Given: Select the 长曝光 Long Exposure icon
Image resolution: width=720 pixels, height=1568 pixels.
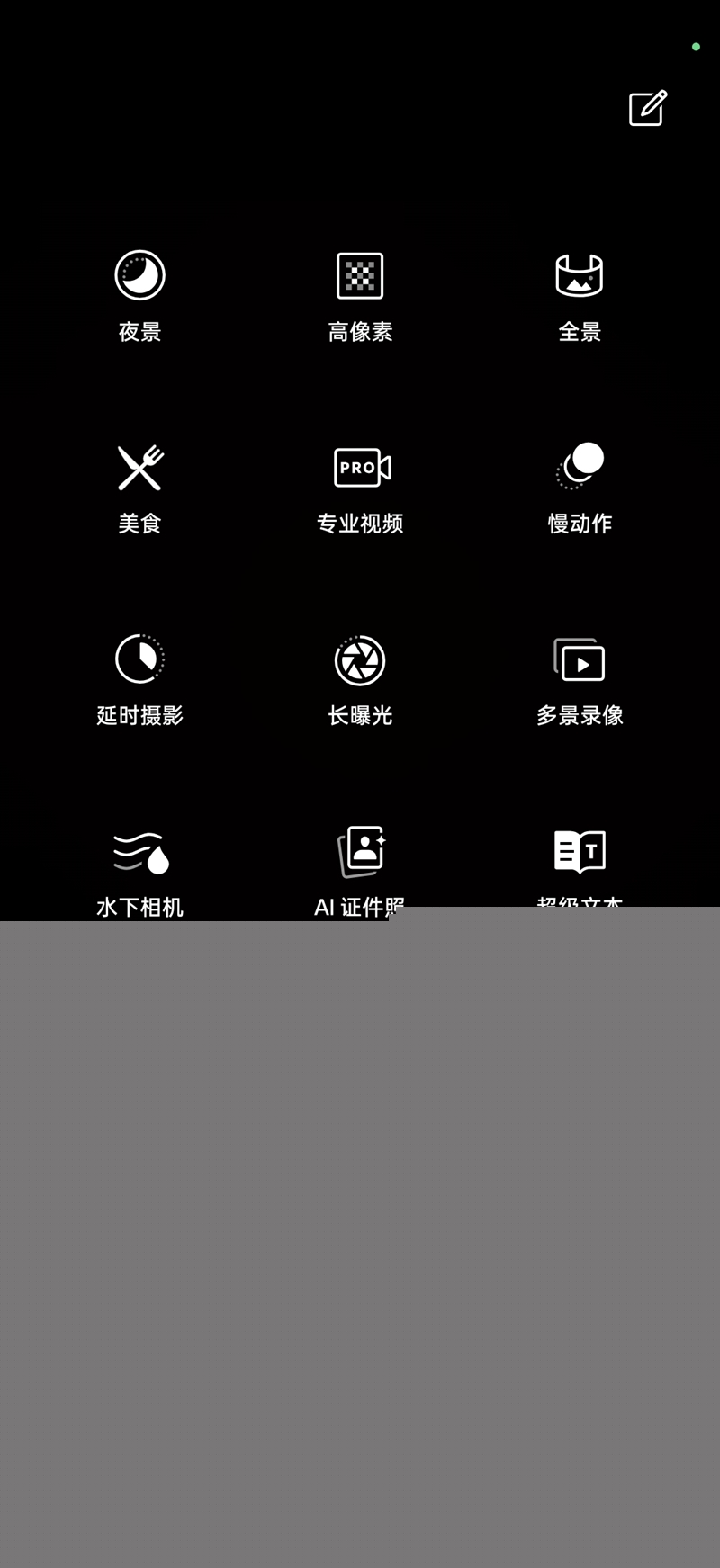Looking at the screenshot, I should coord(360,660).
